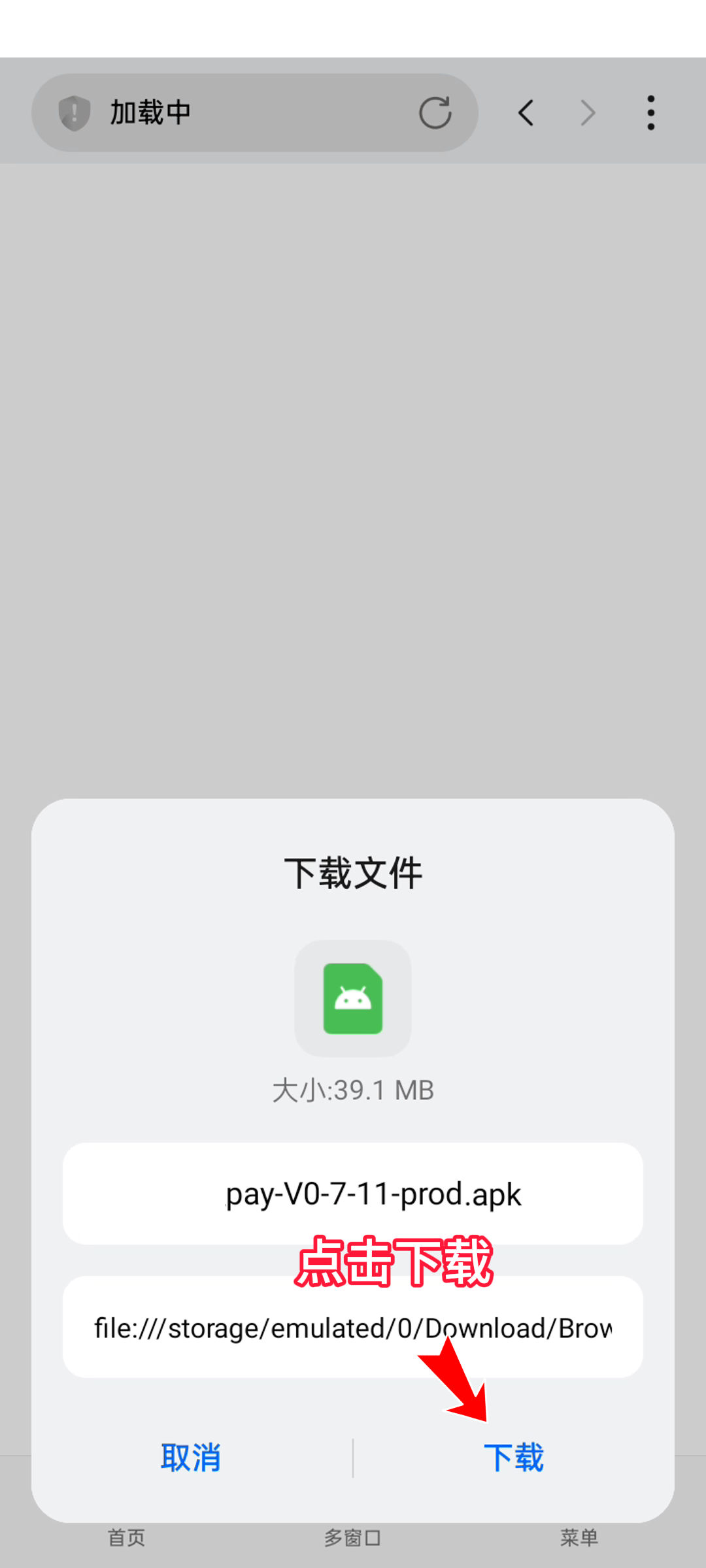The image size is (706, 1568).
Task: Cancel the file download with 取消
Action: point(190,1458)
